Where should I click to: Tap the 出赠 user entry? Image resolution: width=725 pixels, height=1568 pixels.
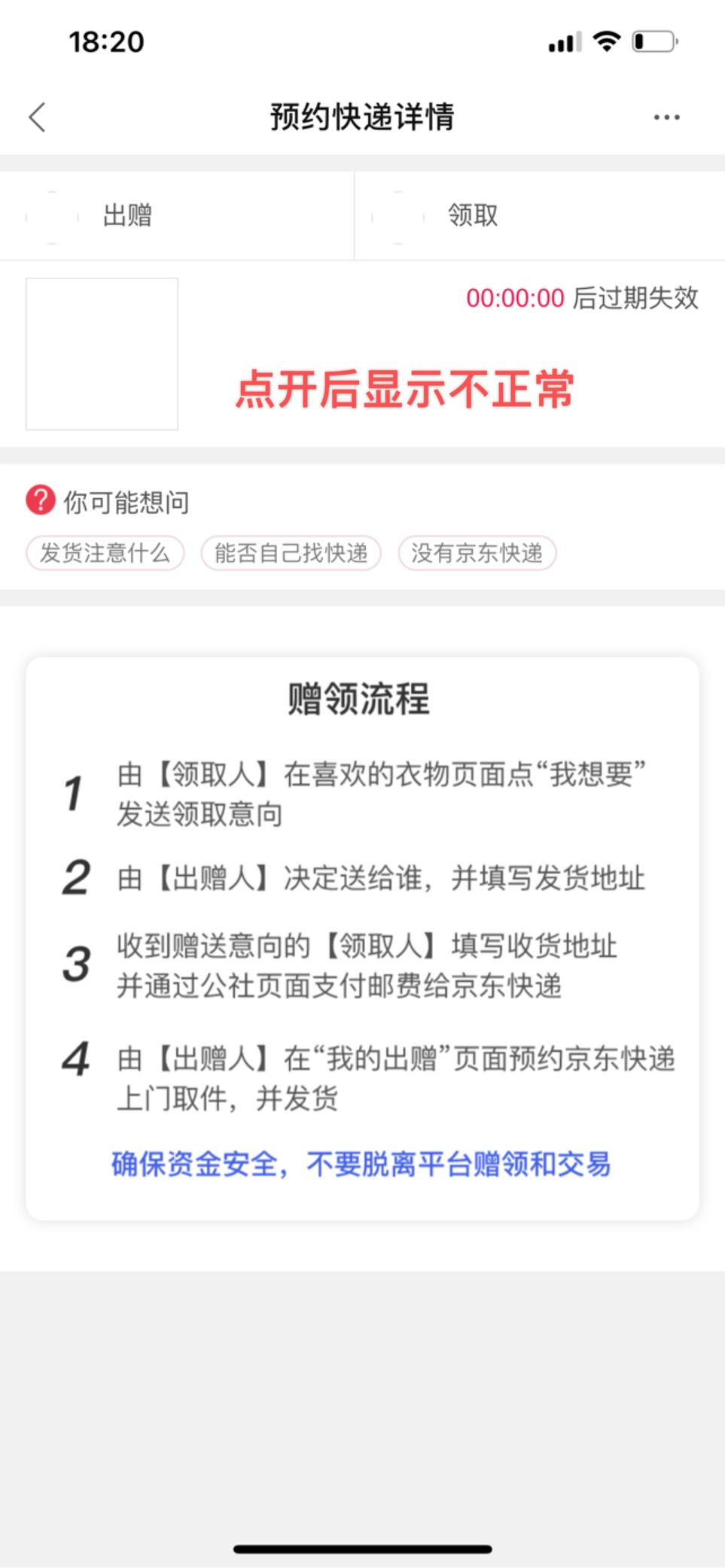(x=177, y=216)
